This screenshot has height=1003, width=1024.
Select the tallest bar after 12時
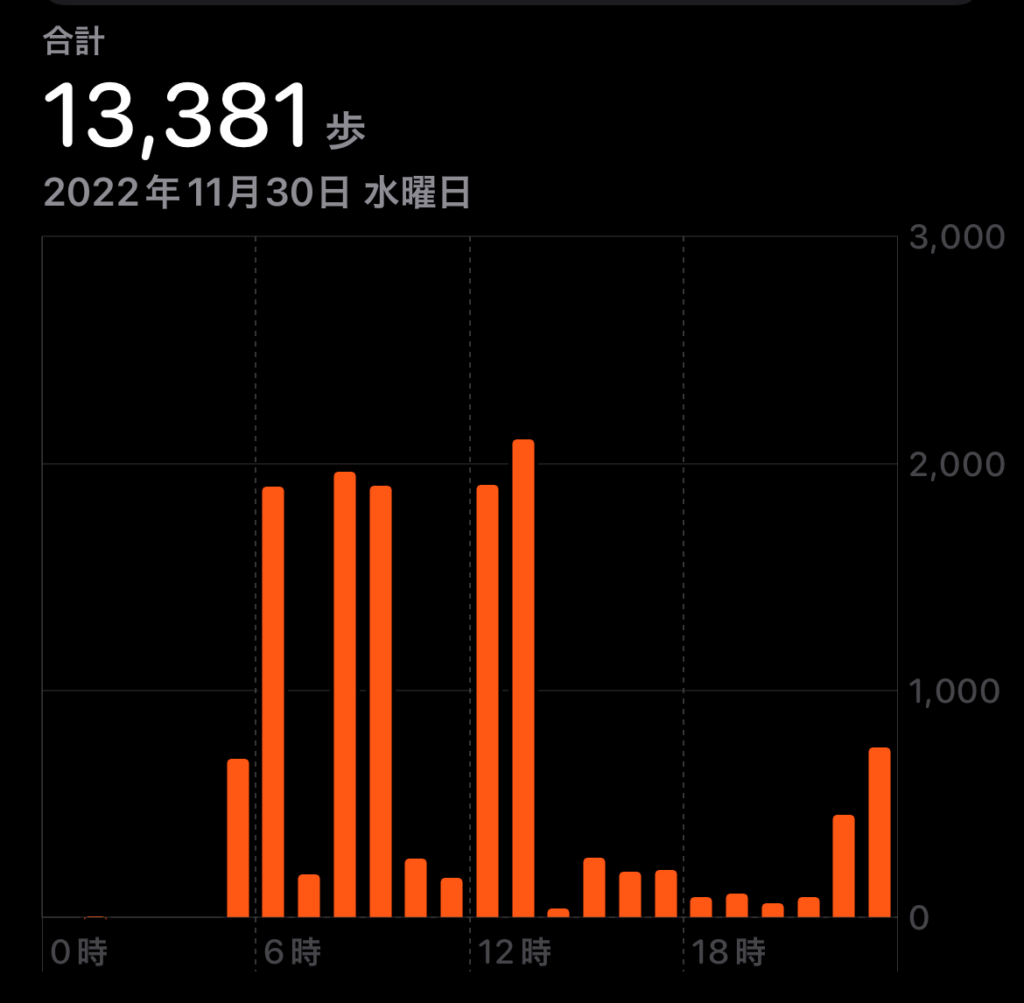[523, 678]
